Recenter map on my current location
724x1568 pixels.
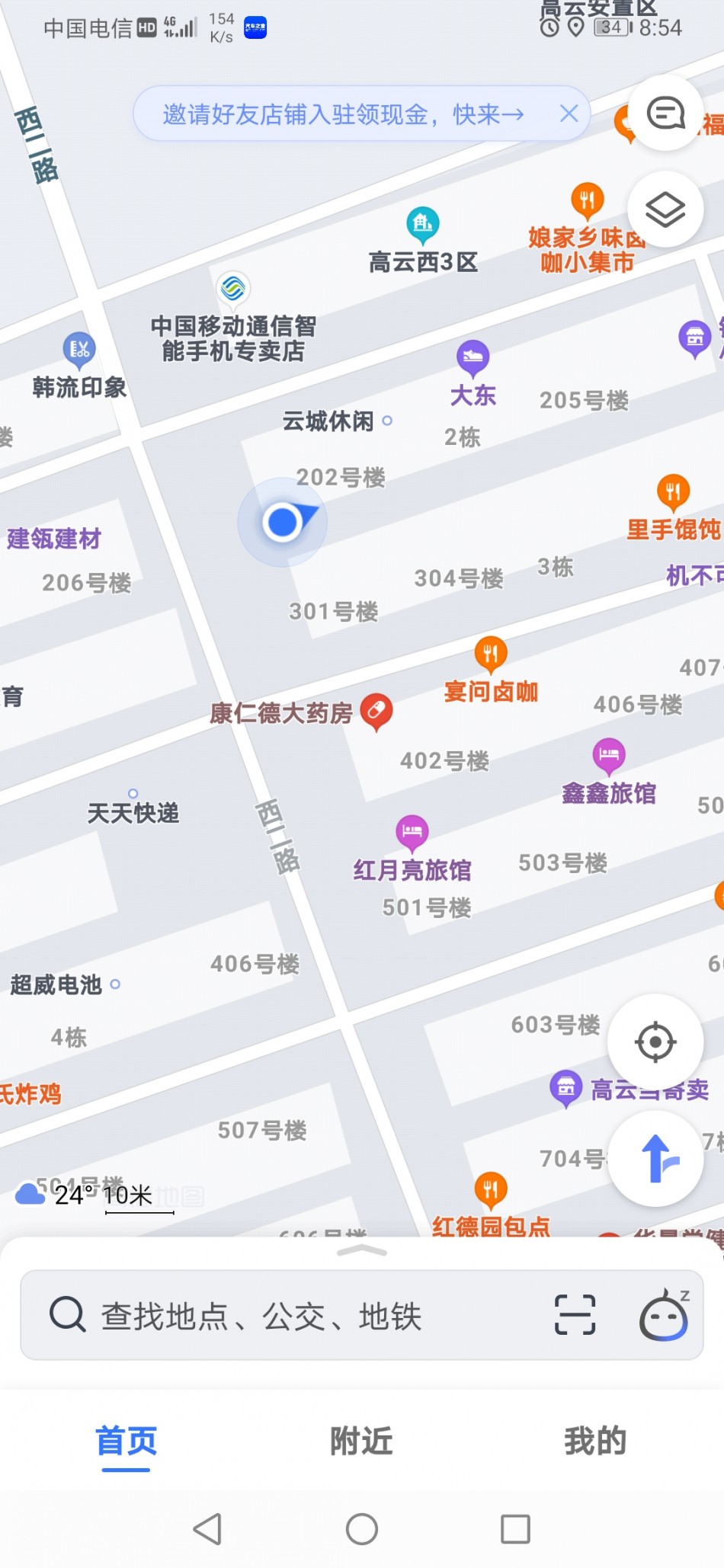coord(655,1042)
